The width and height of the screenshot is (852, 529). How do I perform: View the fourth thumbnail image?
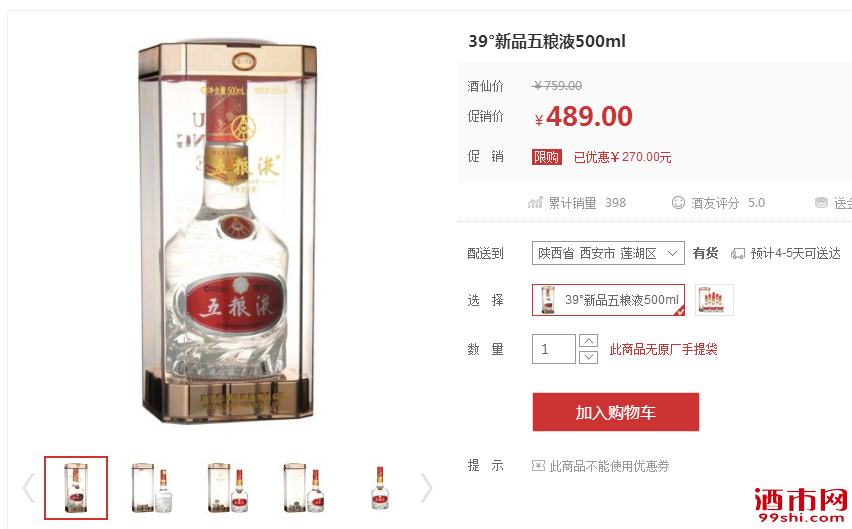[302, 488]
